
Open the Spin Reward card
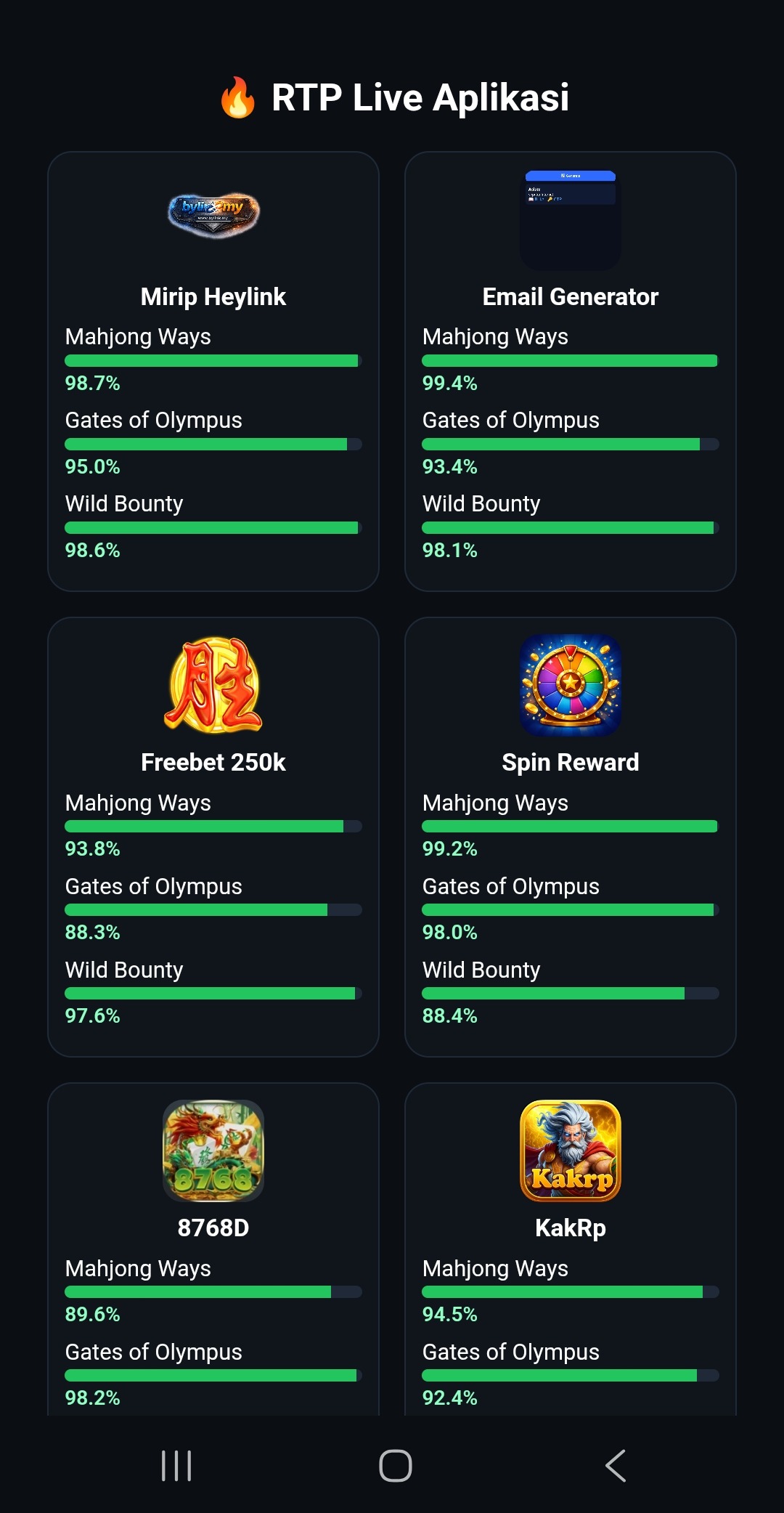[x=570, y=762]
